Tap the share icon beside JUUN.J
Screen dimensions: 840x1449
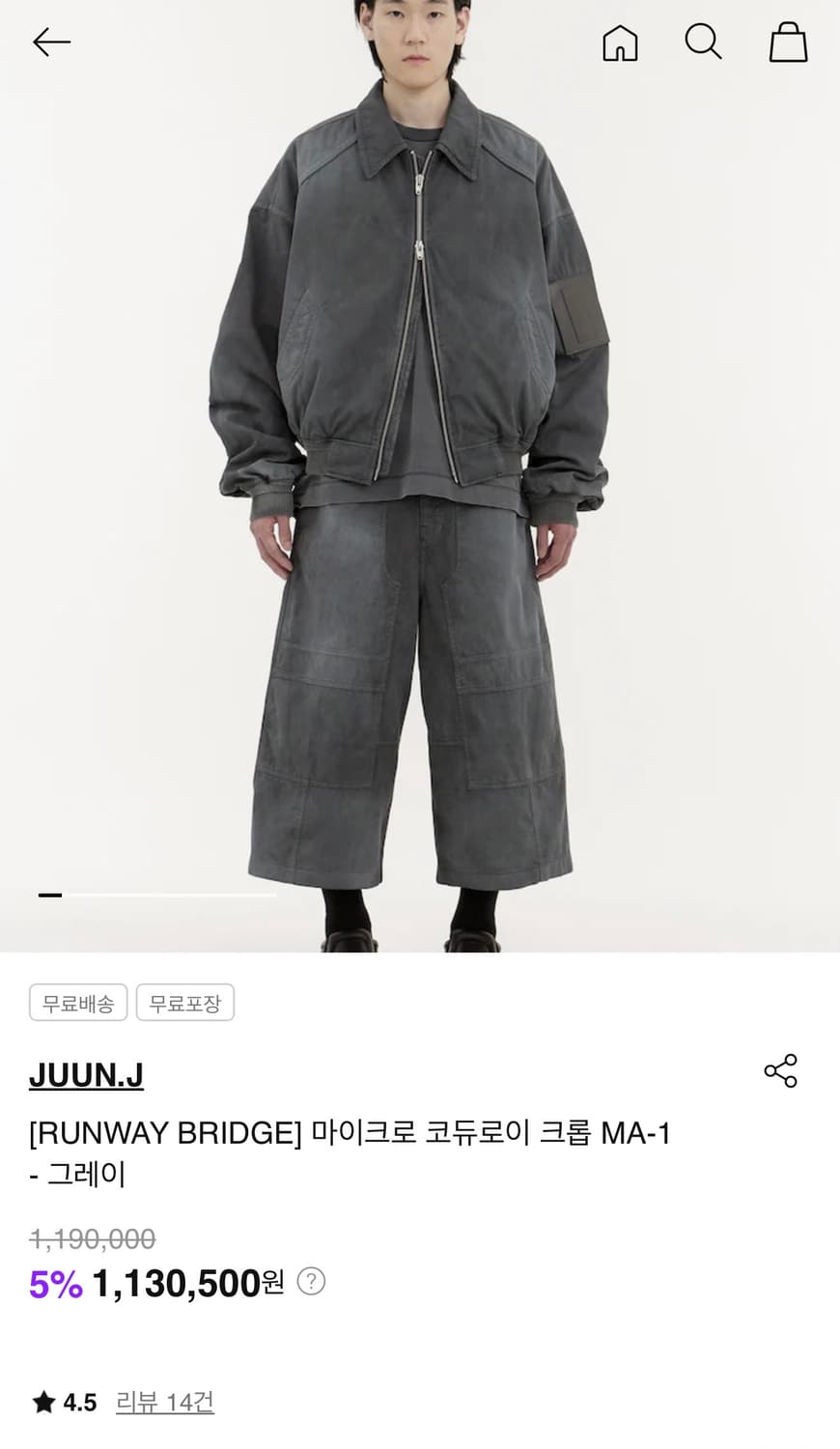[x=781, y=1072]
